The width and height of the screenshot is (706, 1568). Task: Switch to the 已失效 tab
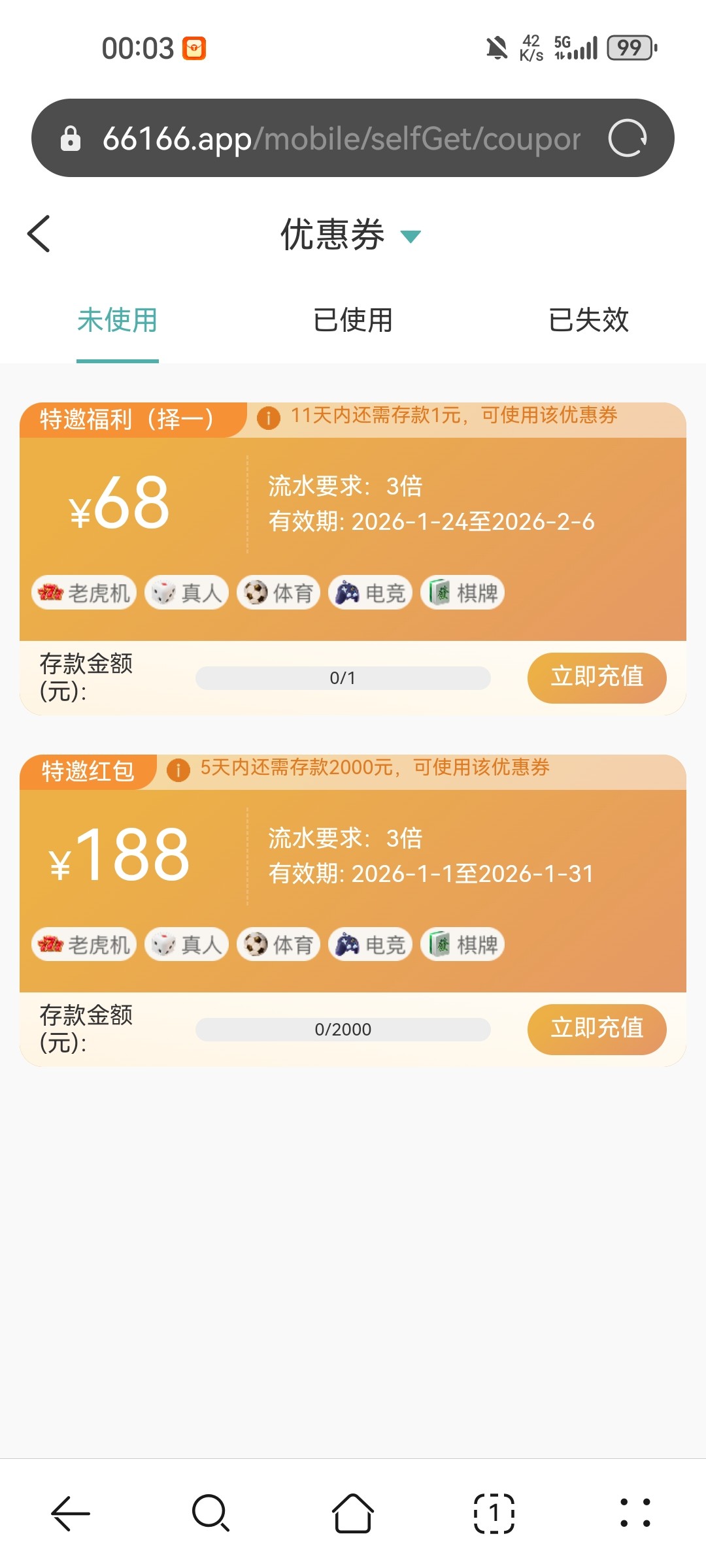588,321
